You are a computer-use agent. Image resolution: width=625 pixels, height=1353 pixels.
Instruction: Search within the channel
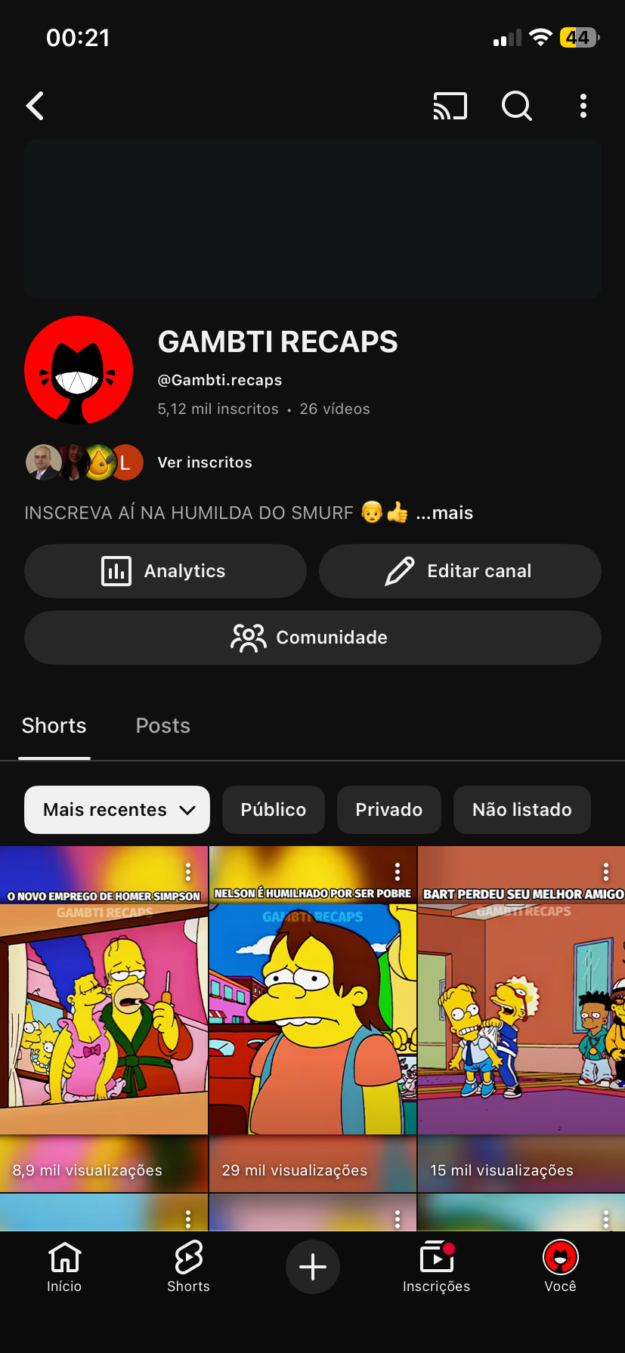point(516,106)
